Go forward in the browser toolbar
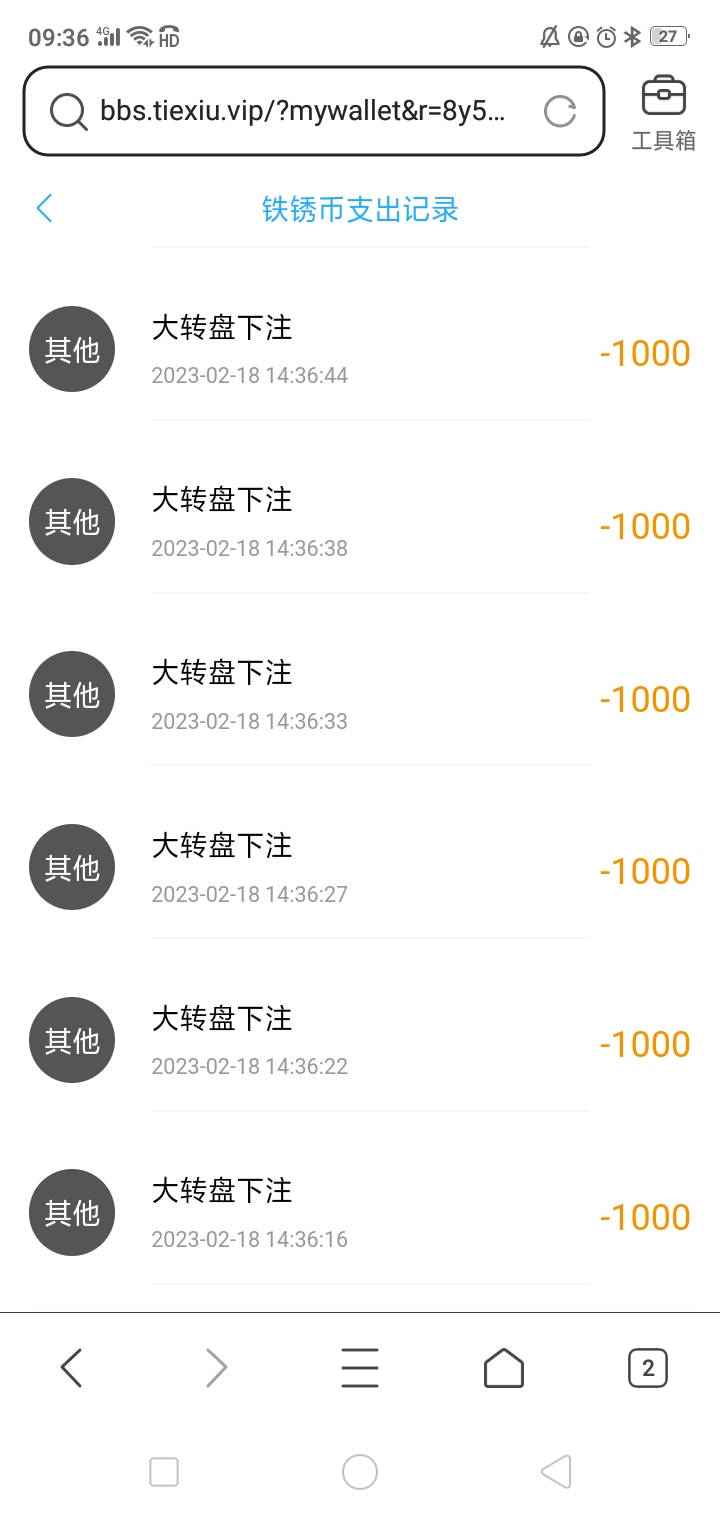The image size is (720, 1520). click(x=216, y=1367)
